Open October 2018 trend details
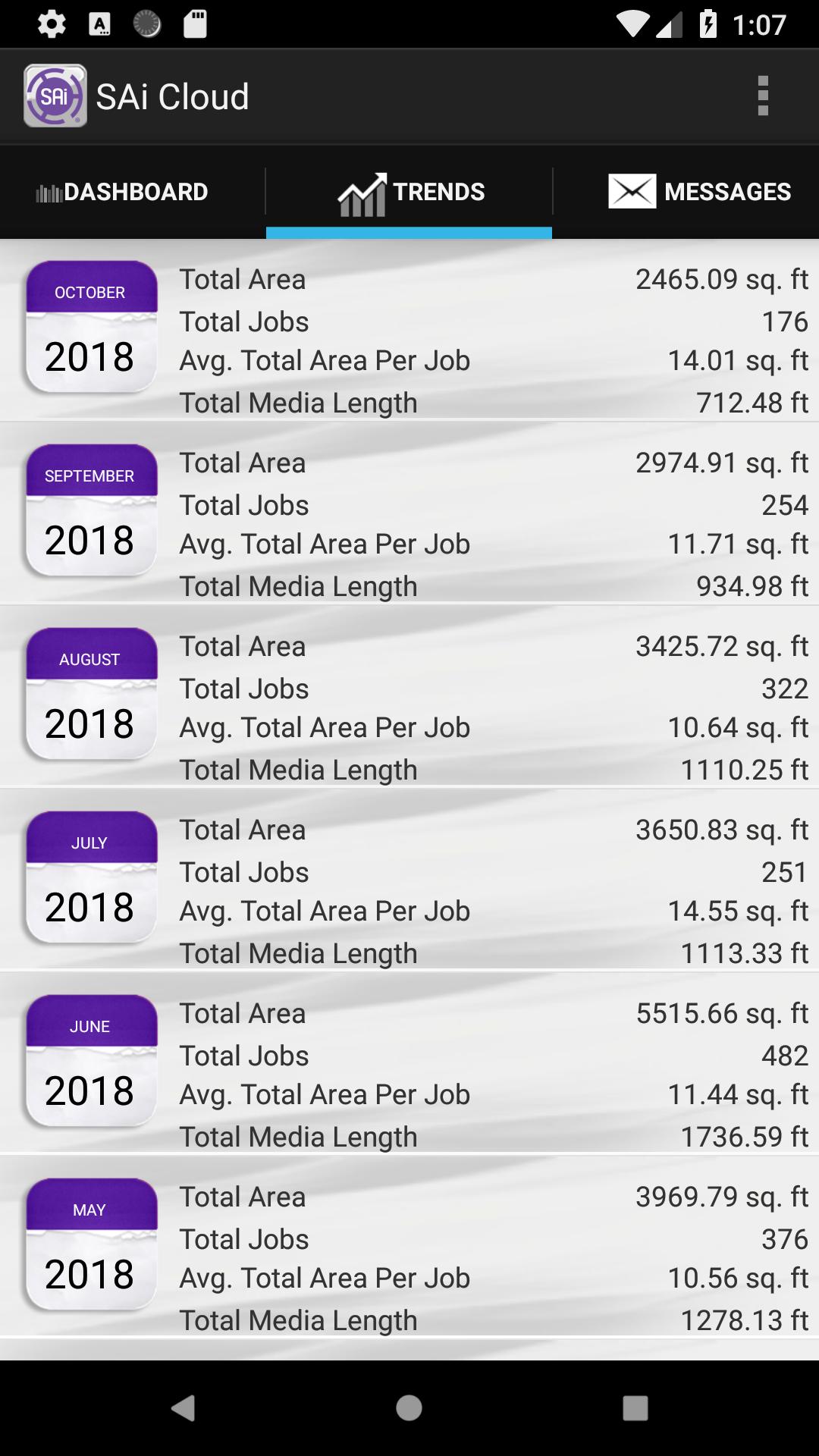Screen dimensions: 819x1456 point(409,331)
